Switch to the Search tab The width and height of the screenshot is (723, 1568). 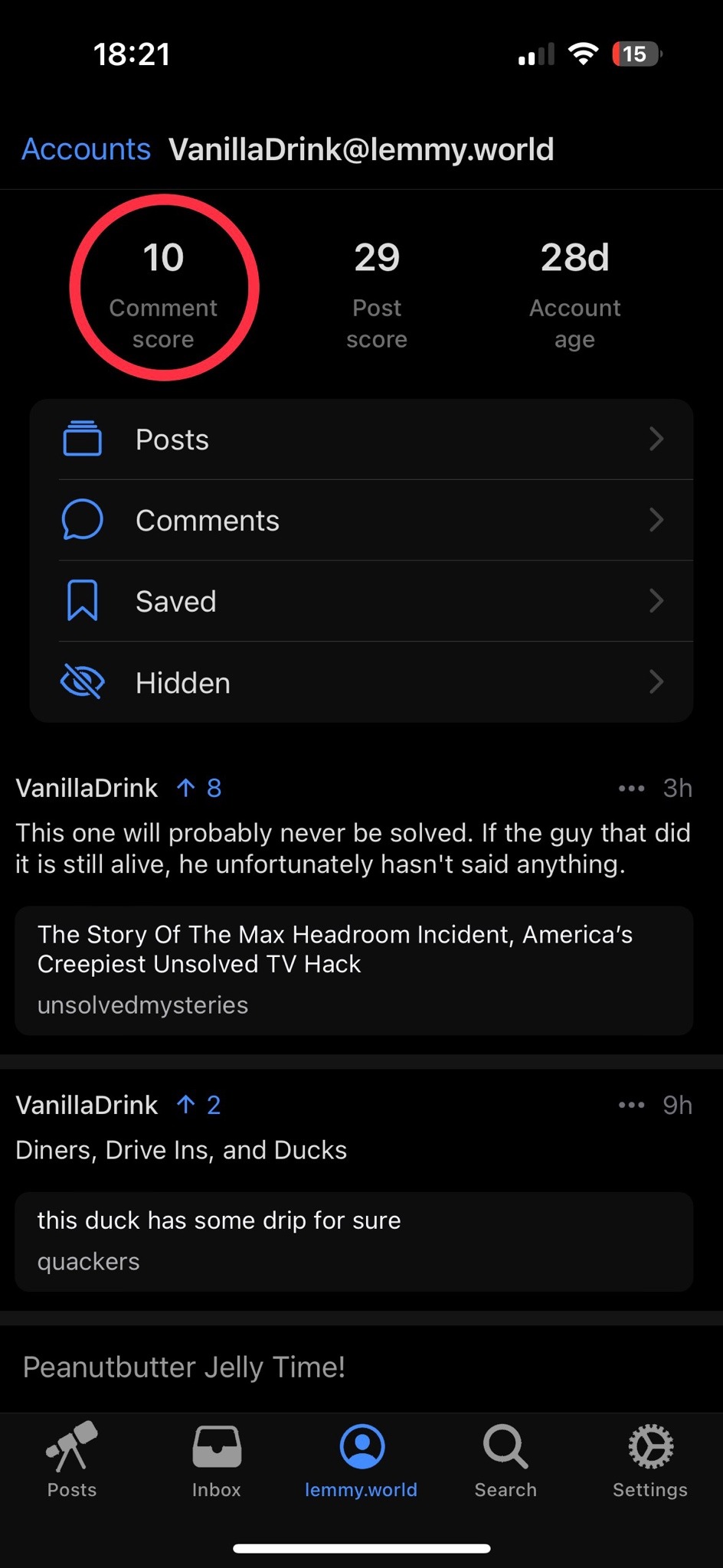[x=505, y=1460]
